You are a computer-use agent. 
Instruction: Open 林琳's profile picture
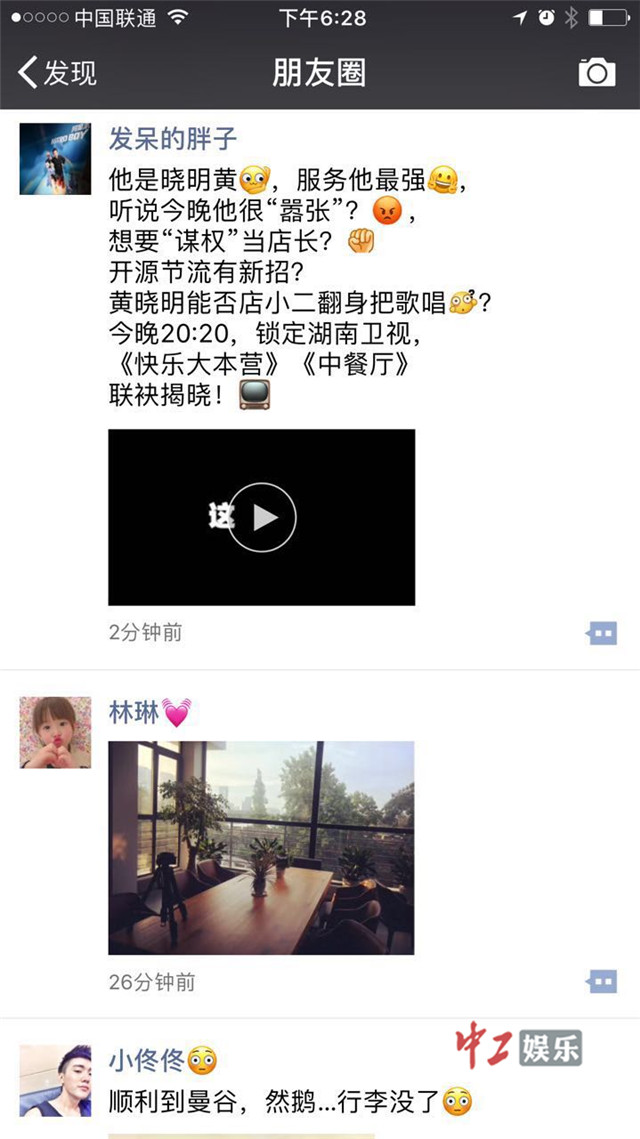click(x=55, y=732)
